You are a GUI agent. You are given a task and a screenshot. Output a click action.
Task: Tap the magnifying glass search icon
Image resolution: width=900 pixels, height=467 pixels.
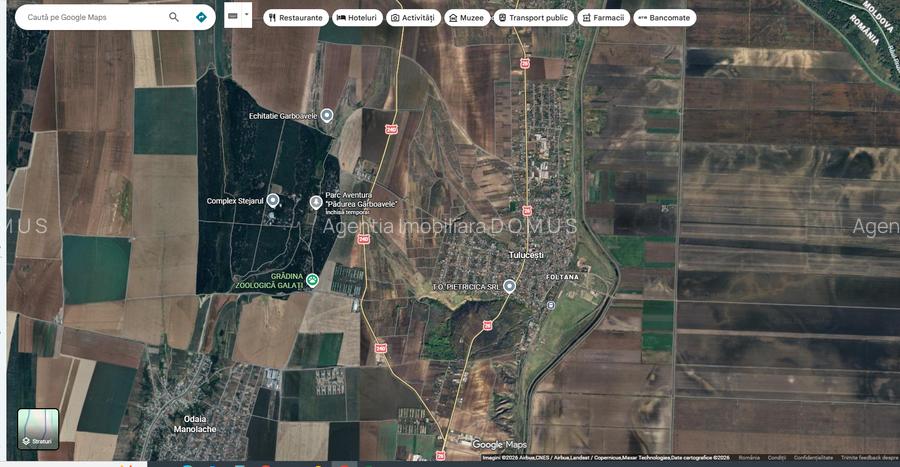tap(174, 17)
